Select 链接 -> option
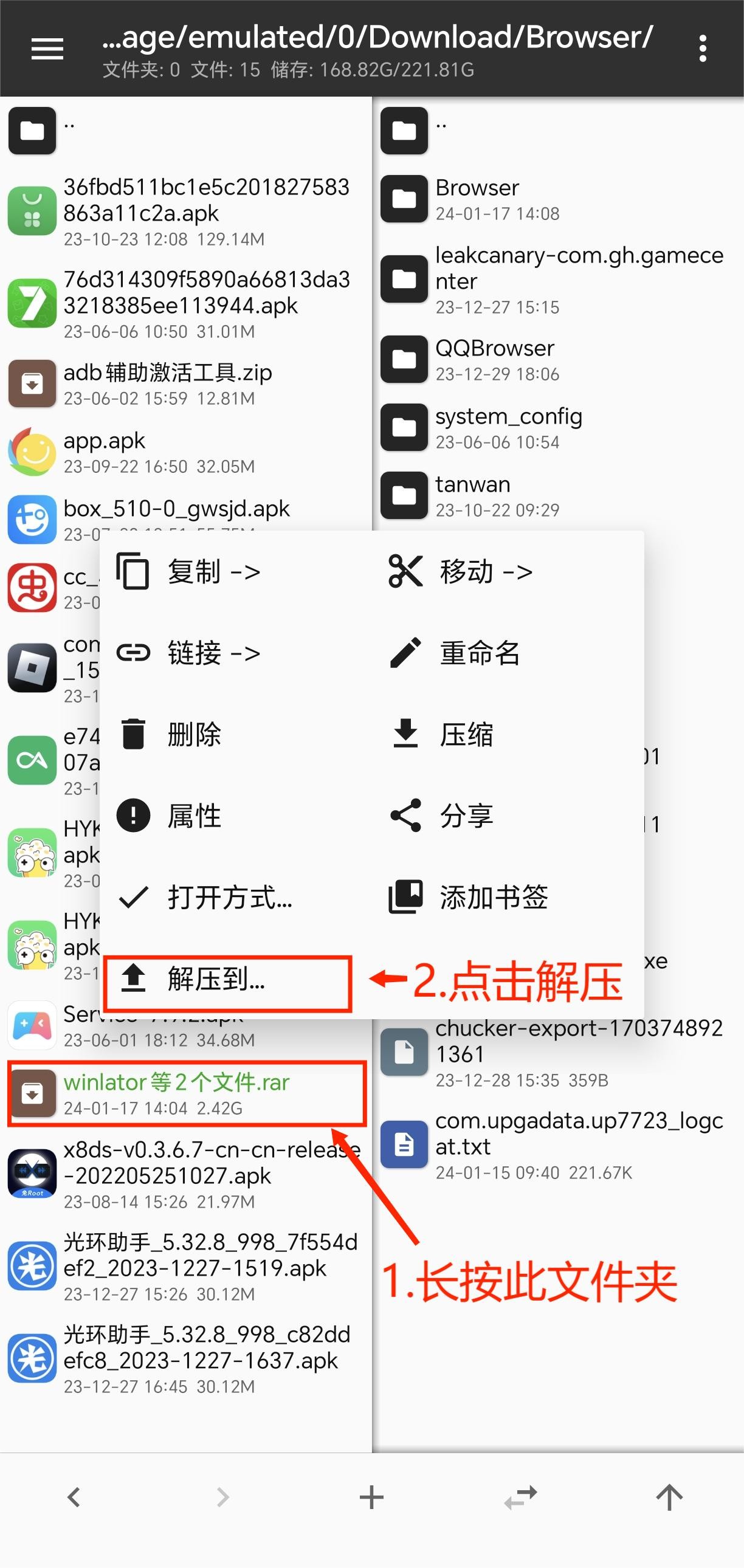This screenshot has height=1568, width=744. coord(189,653)
